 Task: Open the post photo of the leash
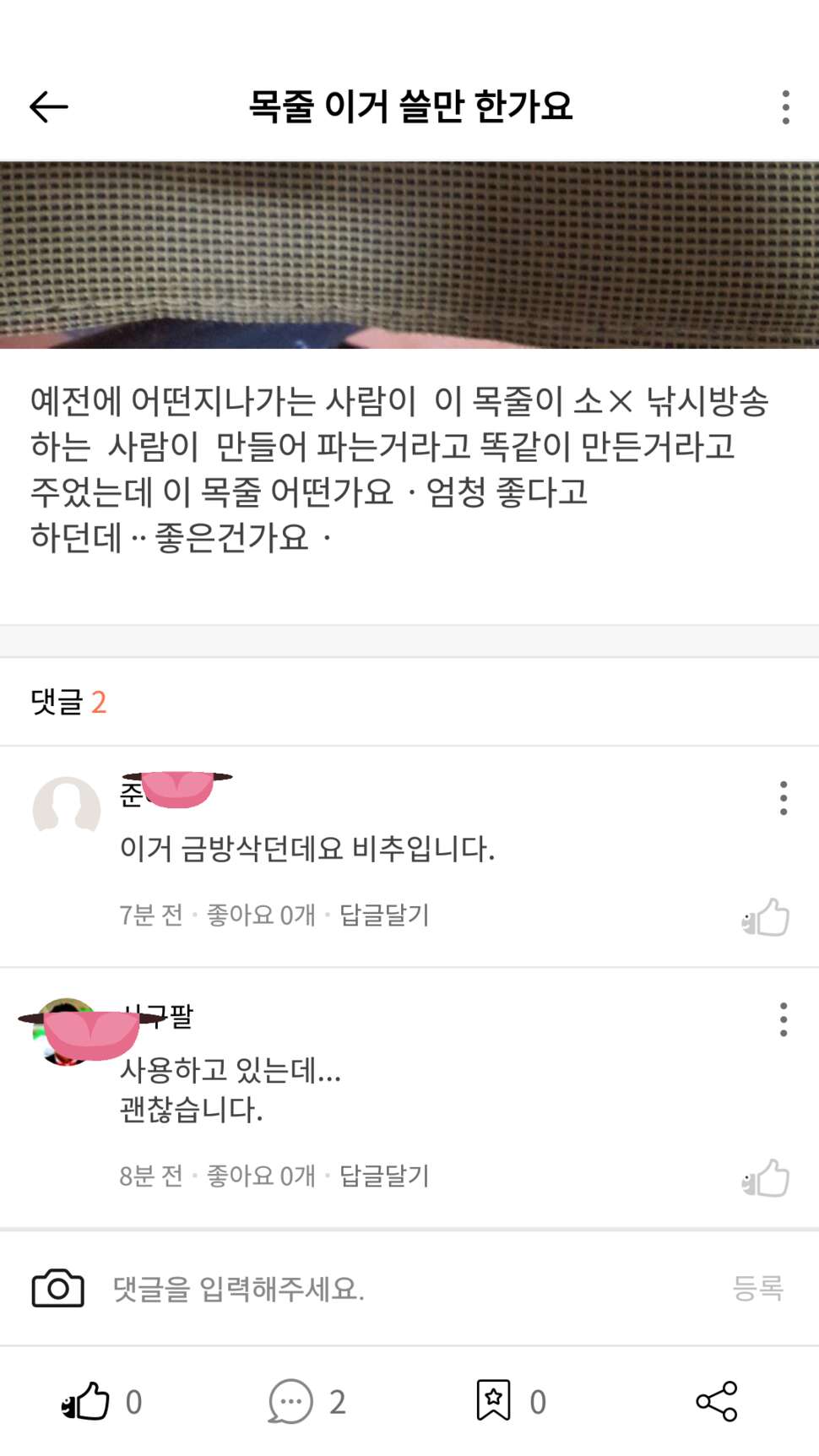(x=409, y=255)
